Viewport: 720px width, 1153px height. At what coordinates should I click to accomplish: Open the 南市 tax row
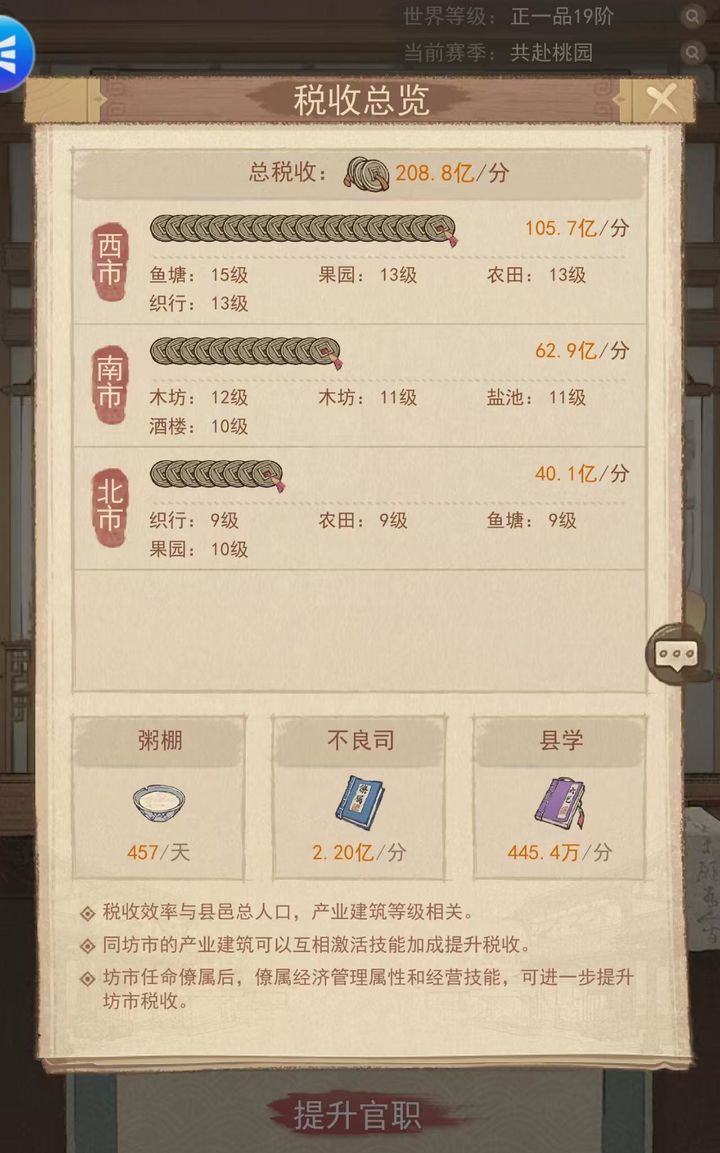pos(360,385)
